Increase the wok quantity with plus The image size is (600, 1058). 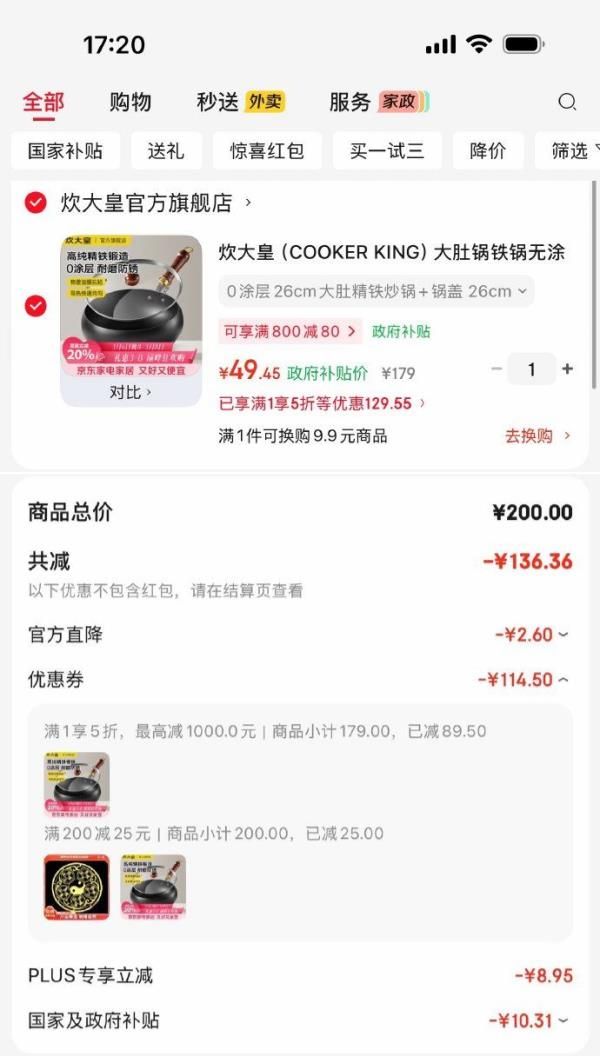coord(568,369)
